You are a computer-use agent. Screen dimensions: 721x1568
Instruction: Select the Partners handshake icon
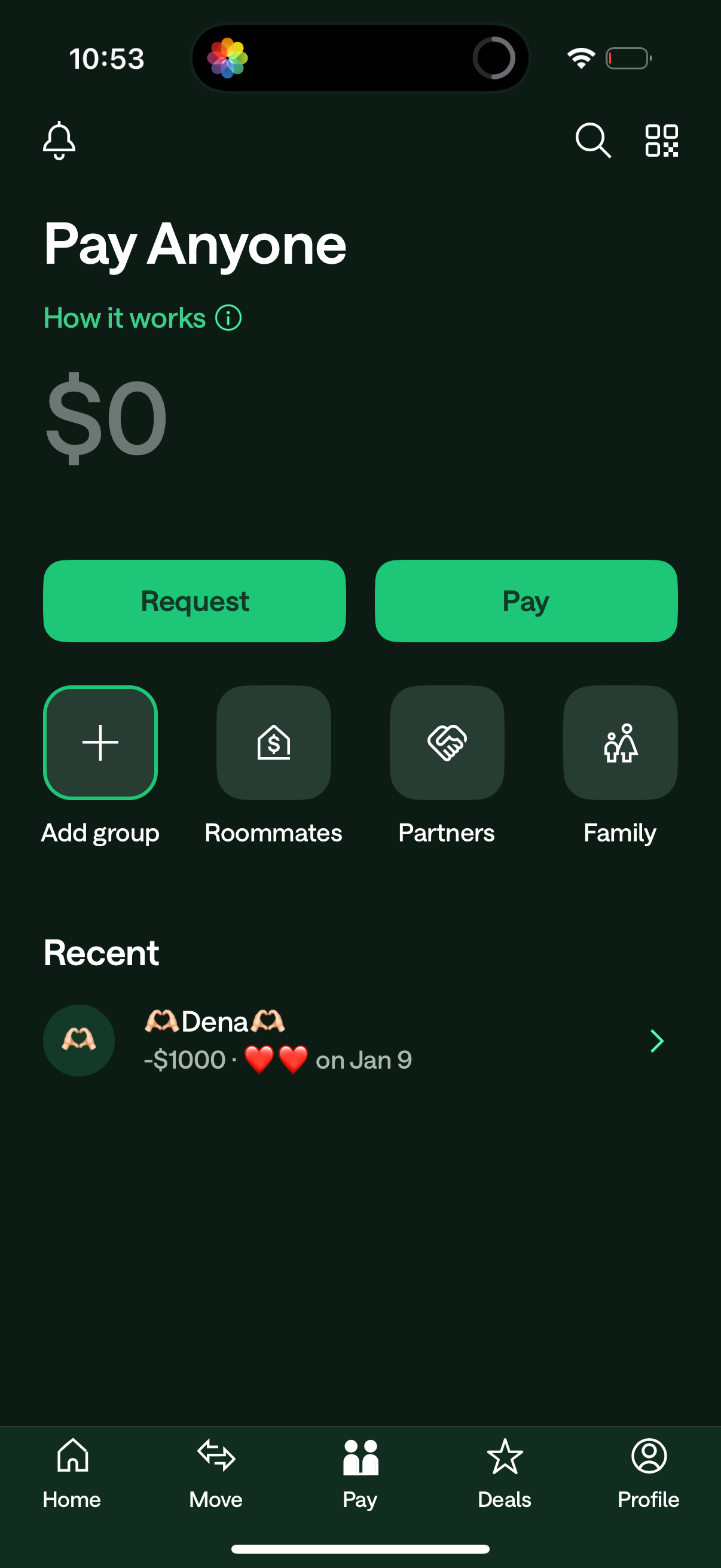coord(447,743)
